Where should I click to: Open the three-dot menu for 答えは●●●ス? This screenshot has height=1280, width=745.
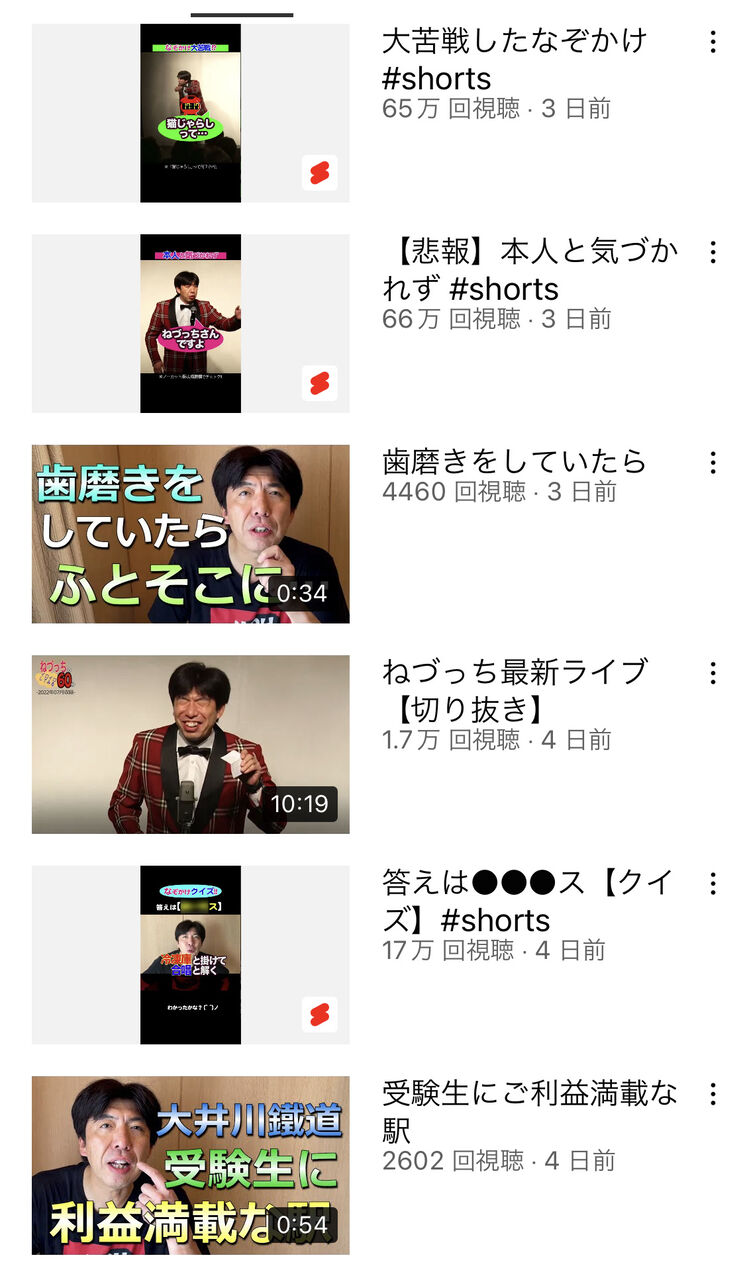click(712, 883)
